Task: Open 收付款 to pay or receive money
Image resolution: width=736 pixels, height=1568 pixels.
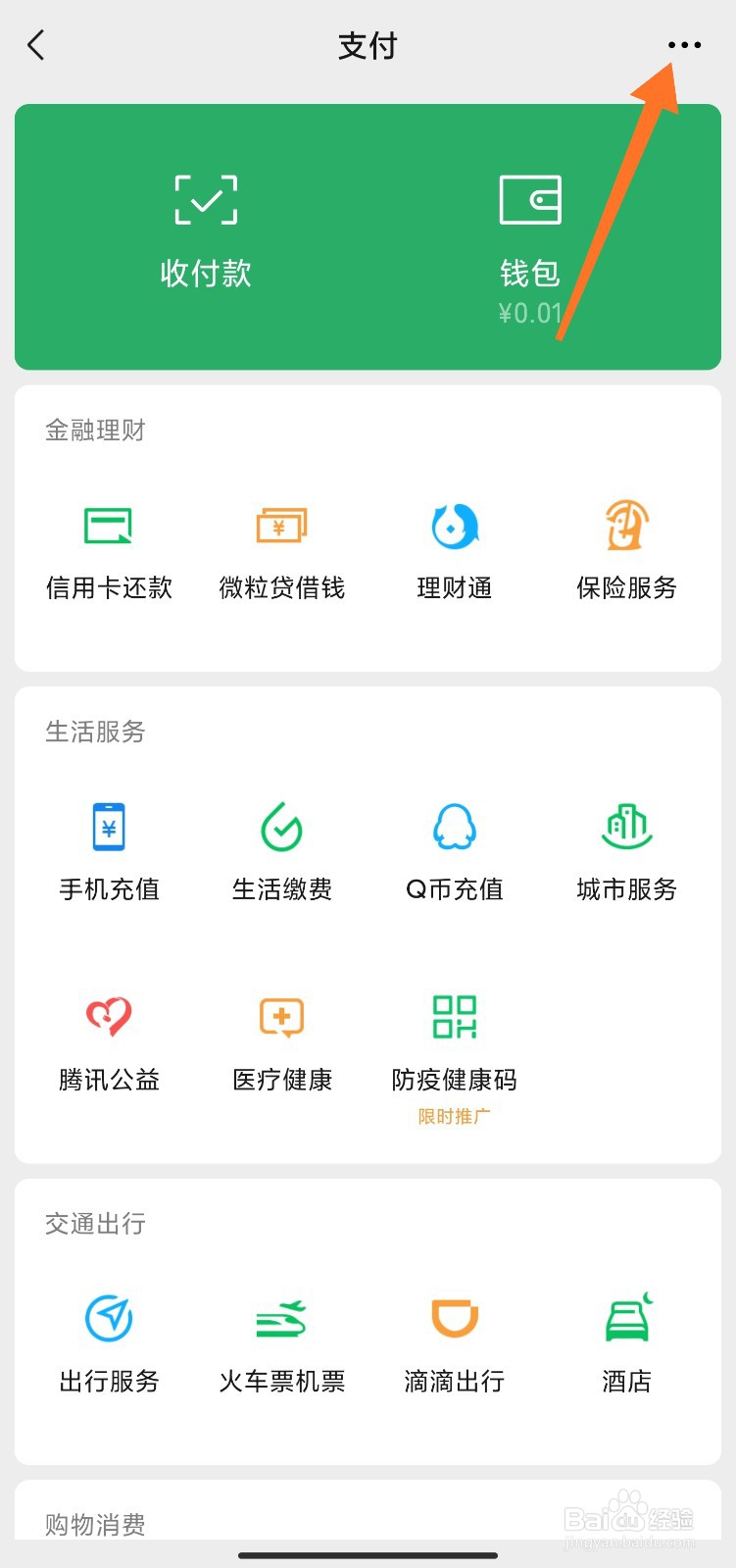Action: point(206,232)
